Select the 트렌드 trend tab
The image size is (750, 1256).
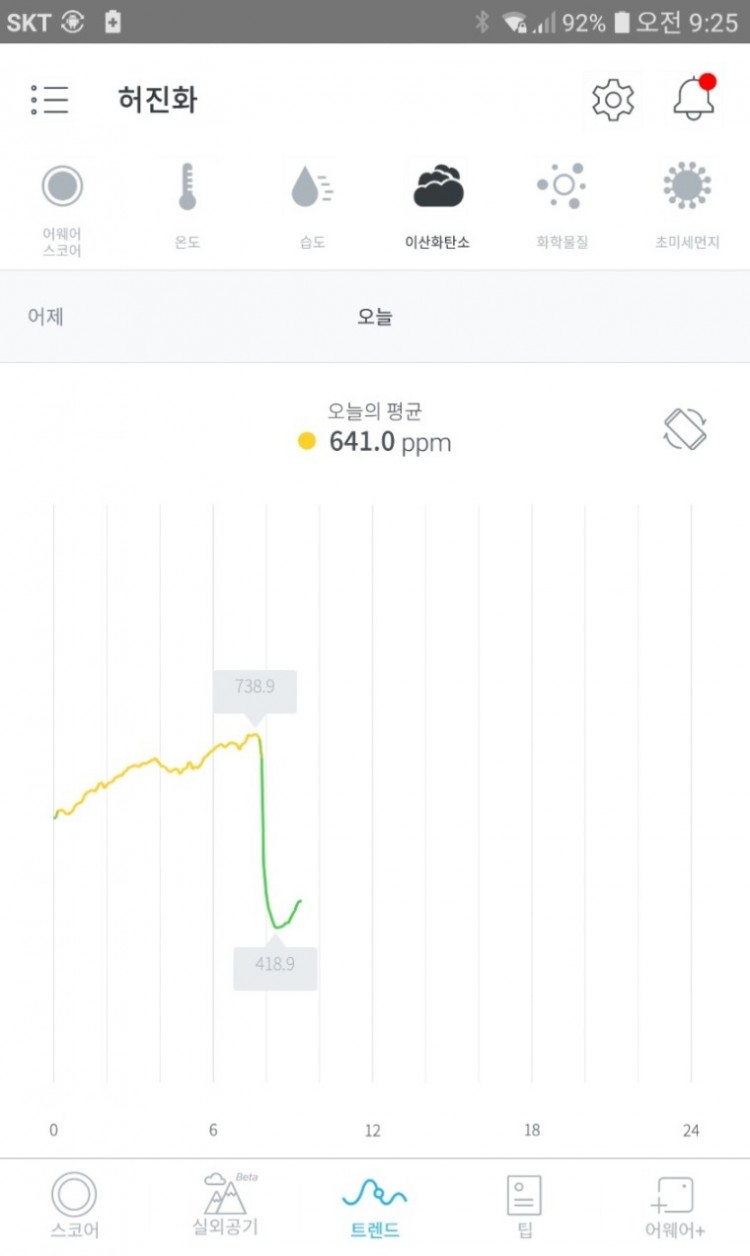pos(375,1207)
